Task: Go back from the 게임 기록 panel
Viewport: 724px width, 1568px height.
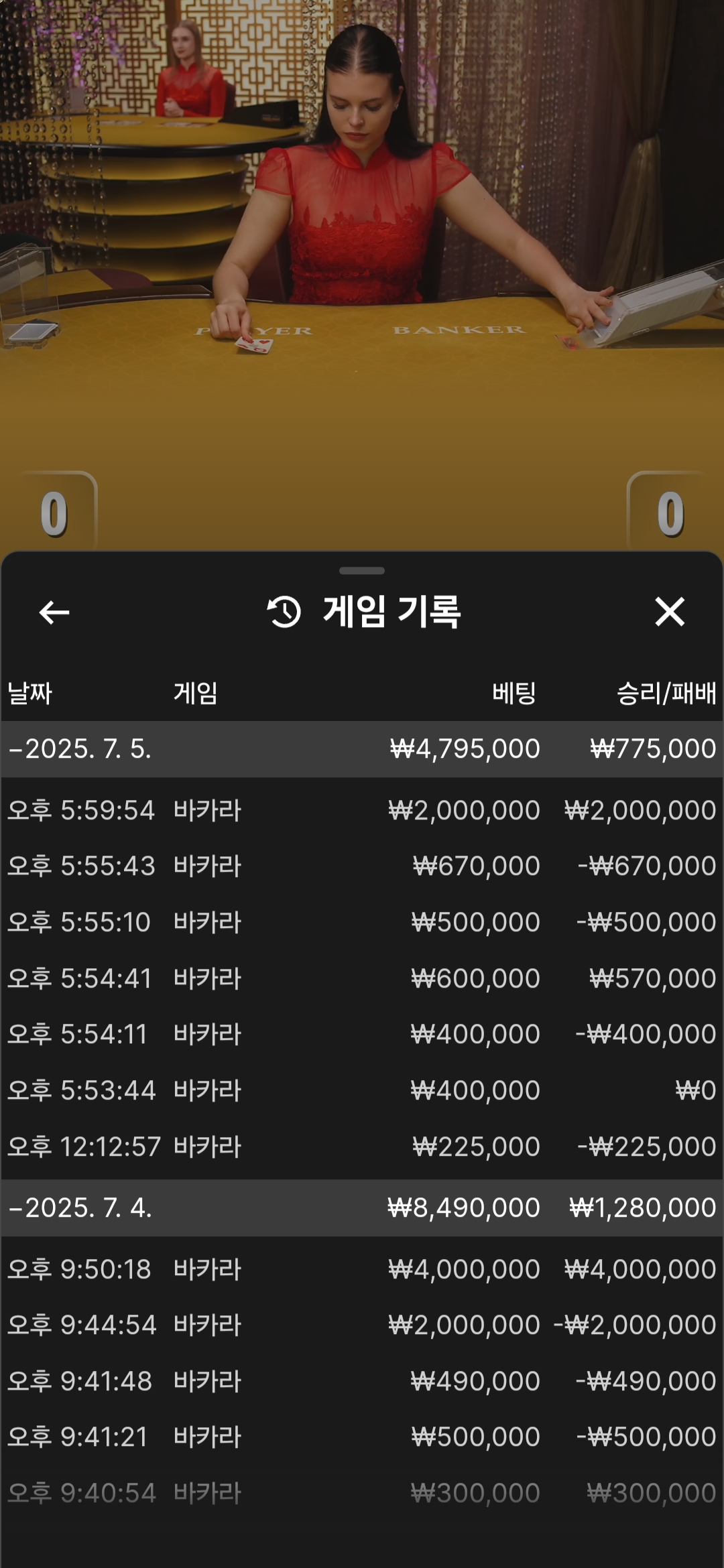Action: tap(54, 612)
